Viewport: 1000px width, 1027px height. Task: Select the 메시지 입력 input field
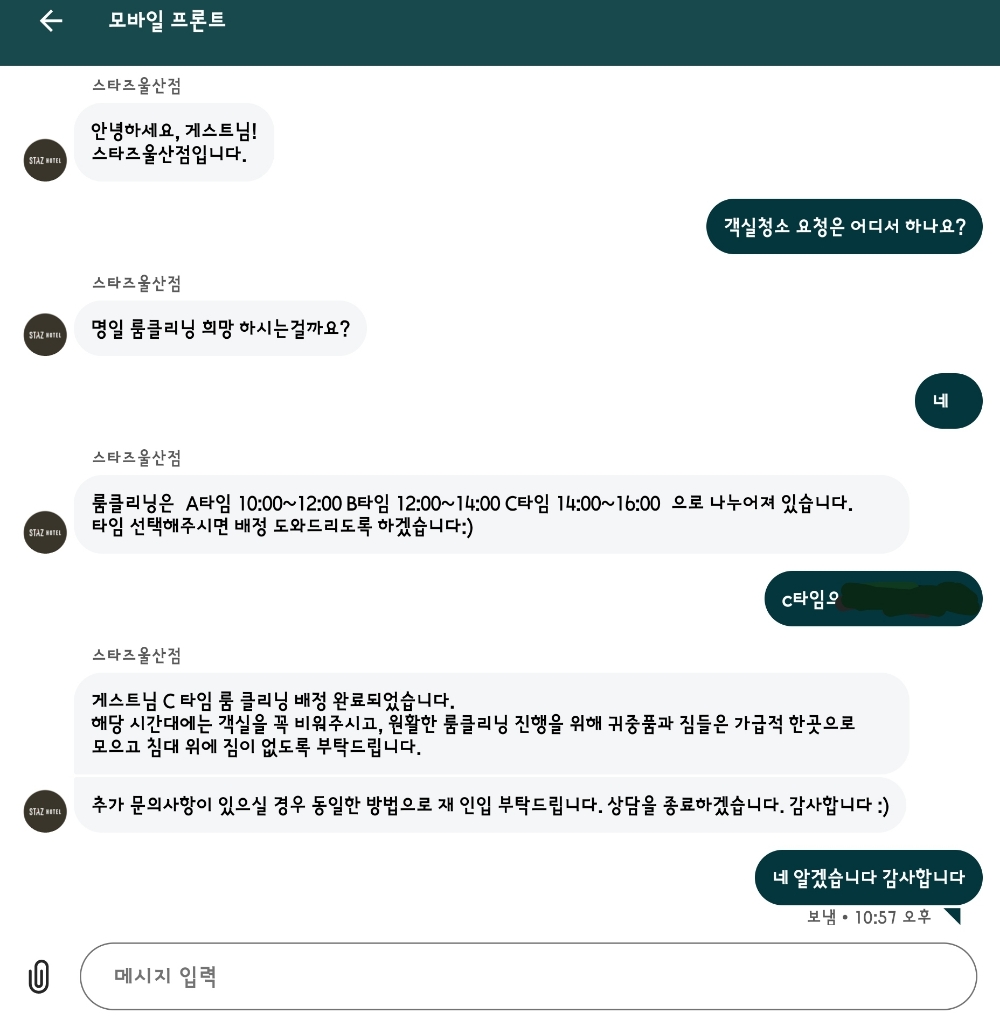pos(529,976)
